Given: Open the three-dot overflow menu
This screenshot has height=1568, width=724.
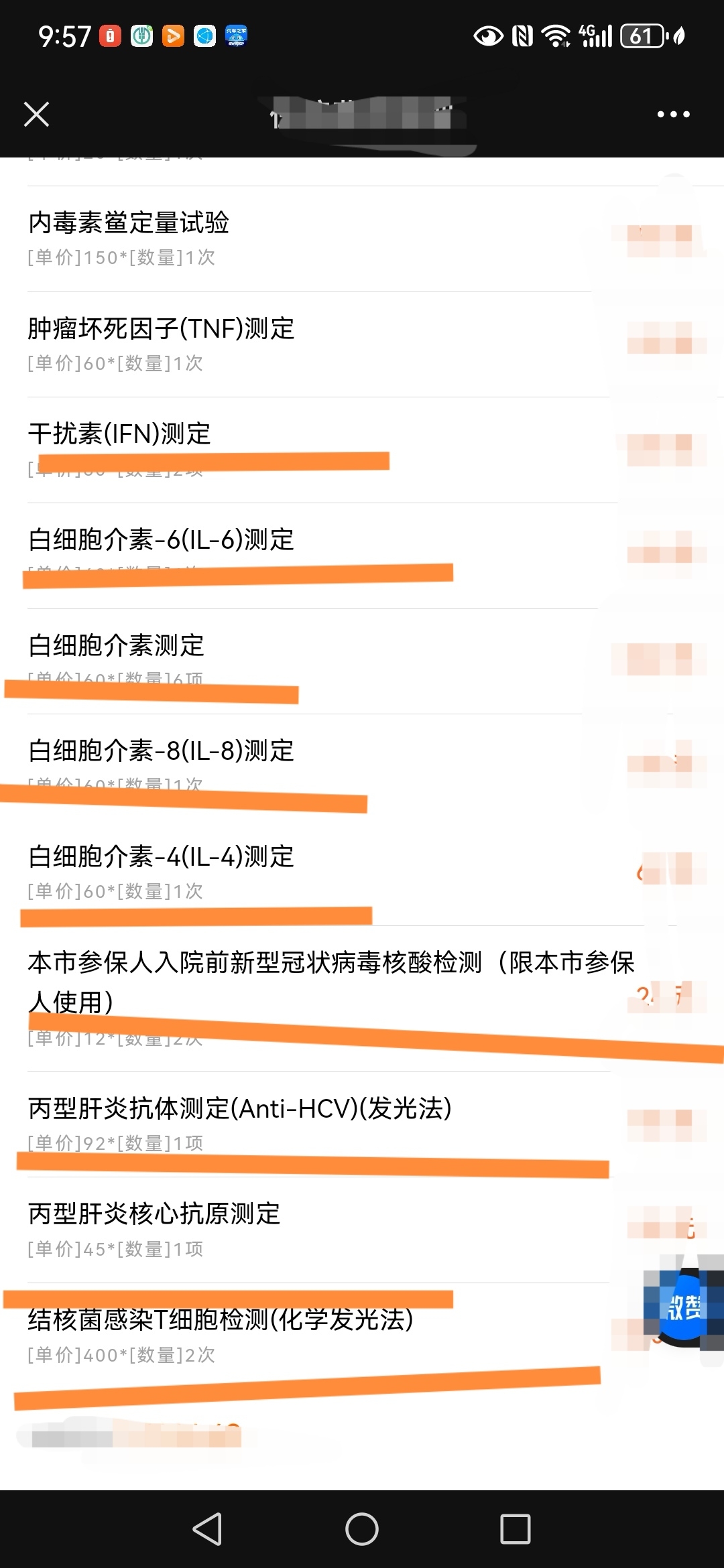Looking at the screenshot, I should 673,114.
